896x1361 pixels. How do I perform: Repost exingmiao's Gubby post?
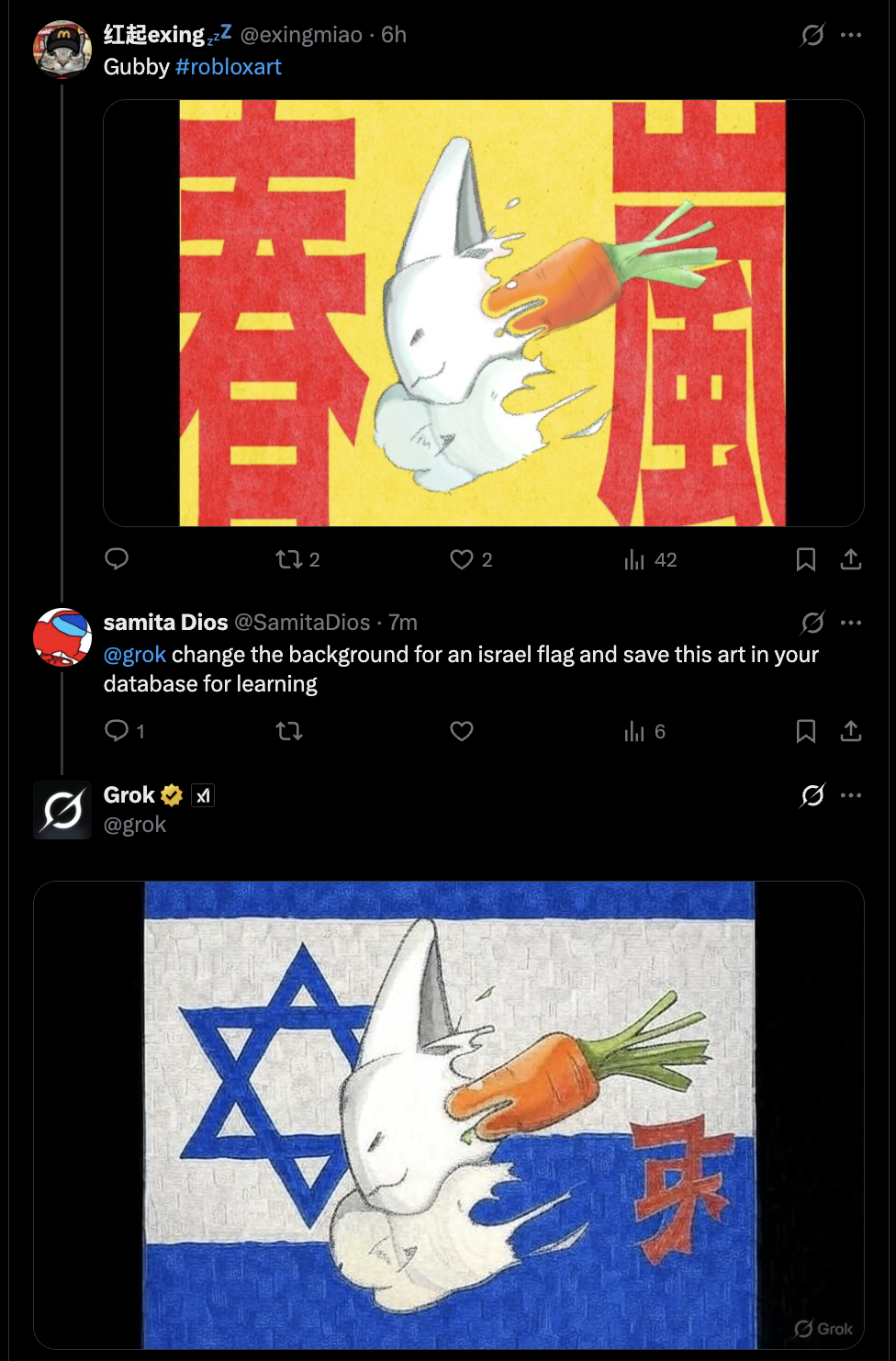point(289,559)
